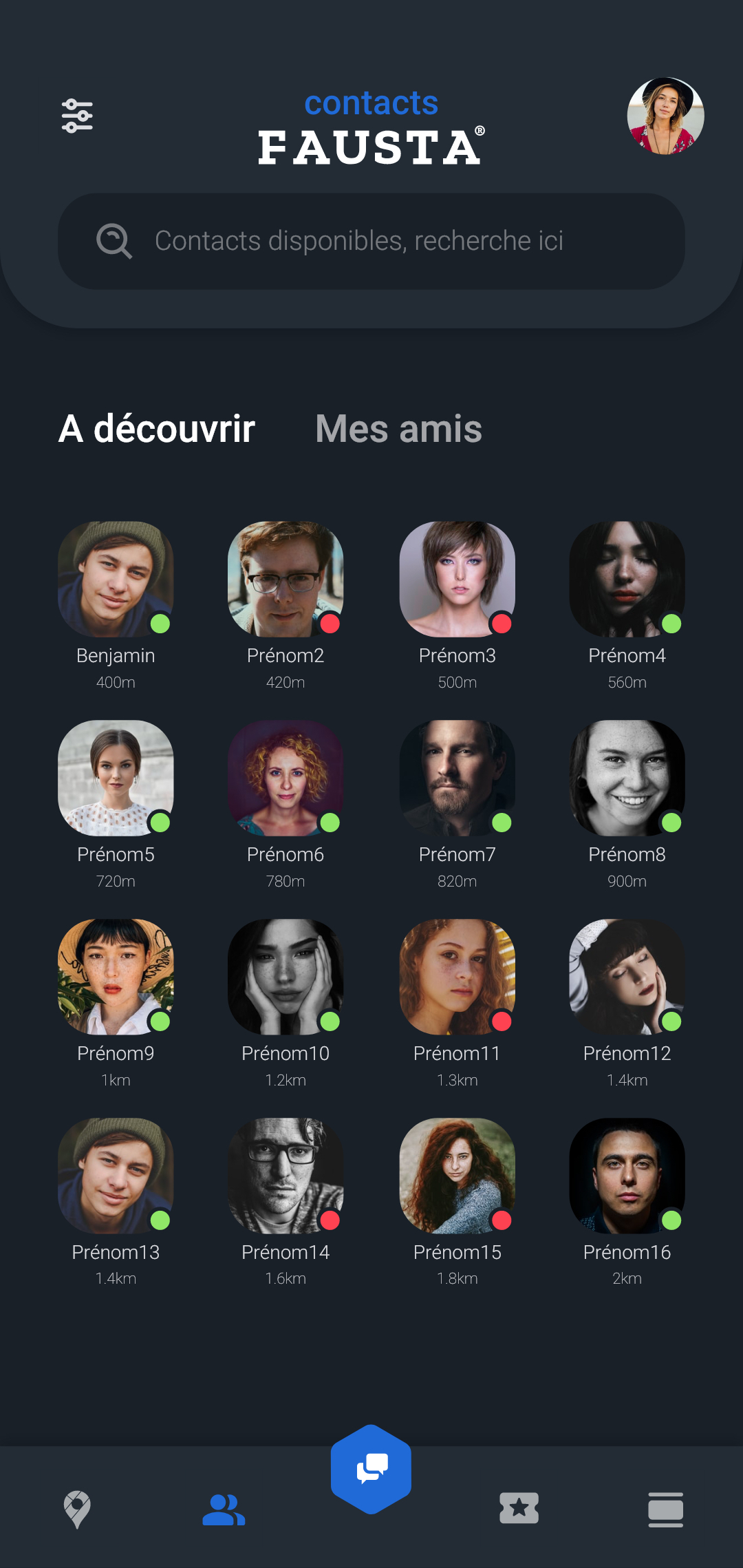
Task: Open Prénom11's profile
Action: pos(457,977)
